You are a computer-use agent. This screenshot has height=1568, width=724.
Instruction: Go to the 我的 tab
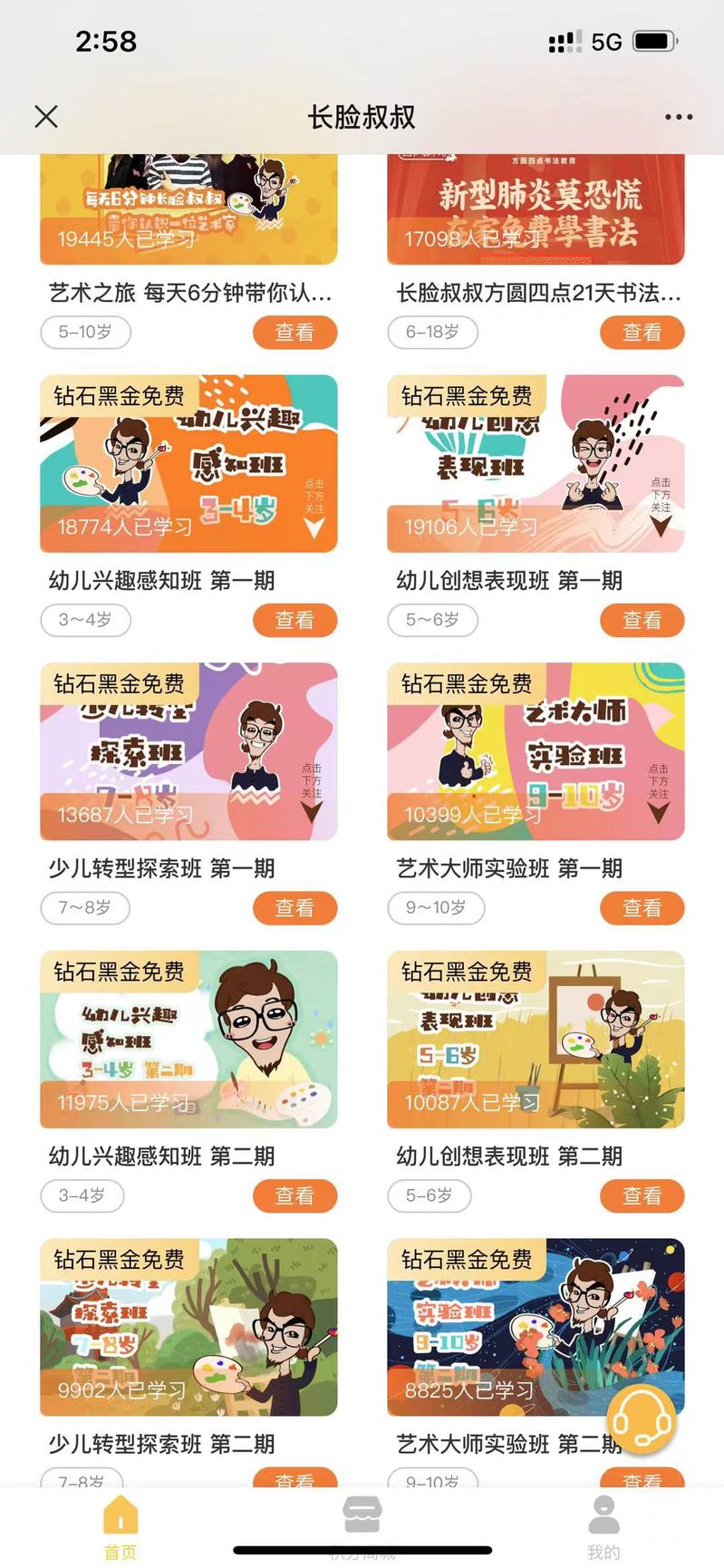pyautogui.click(x=603, y=1527)
